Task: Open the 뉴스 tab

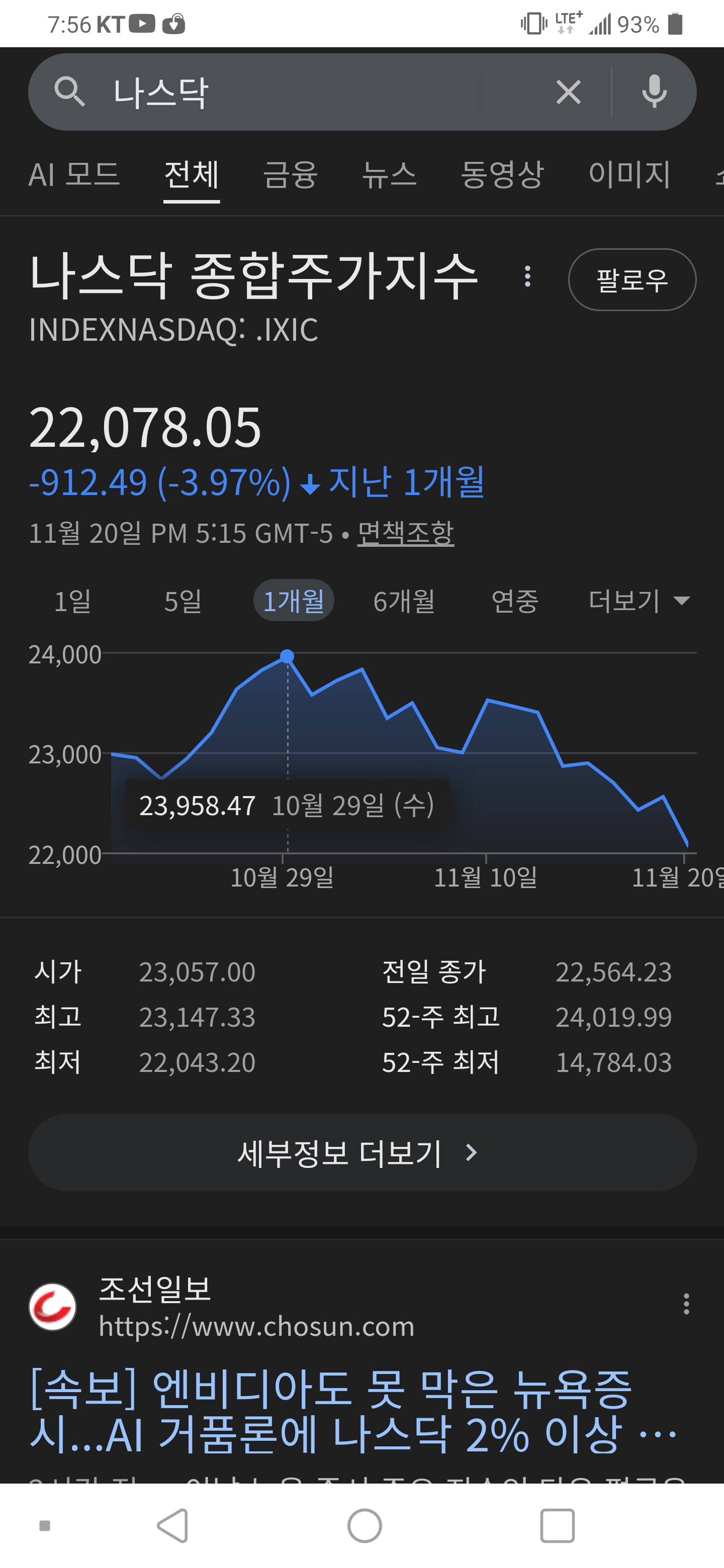Action: click(x=389, y=175)
